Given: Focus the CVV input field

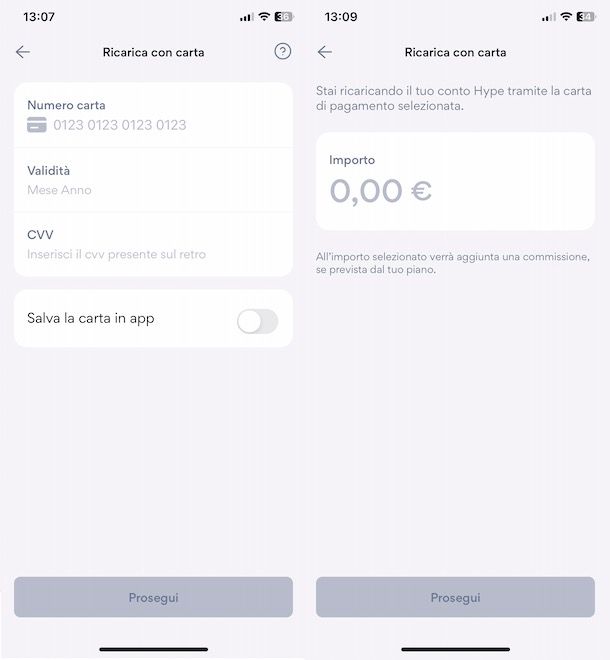Looking at the screenshot, I should coord(116,254).
